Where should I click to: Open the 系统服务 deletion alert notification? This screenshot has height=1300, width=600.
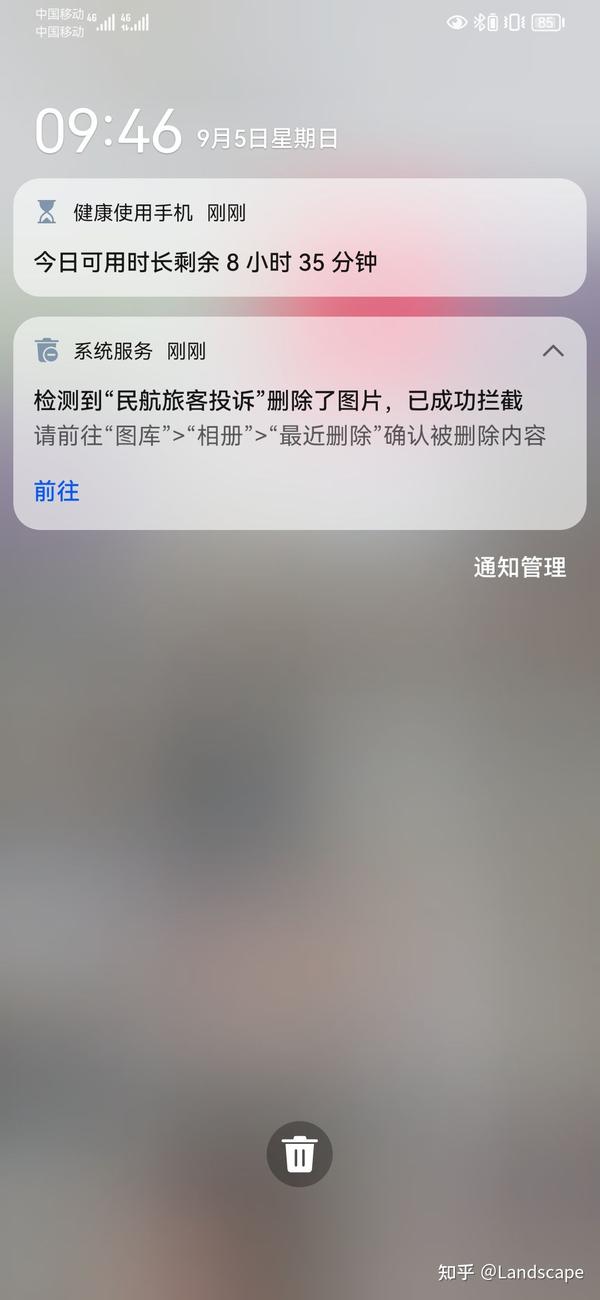coord(300,424)
